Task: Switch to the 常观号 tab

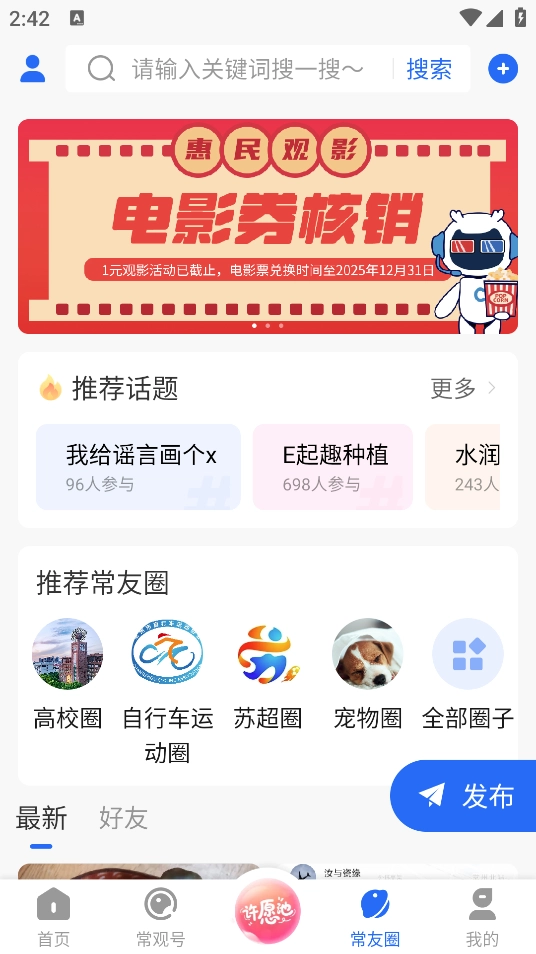Action: [x=161, y=917]
